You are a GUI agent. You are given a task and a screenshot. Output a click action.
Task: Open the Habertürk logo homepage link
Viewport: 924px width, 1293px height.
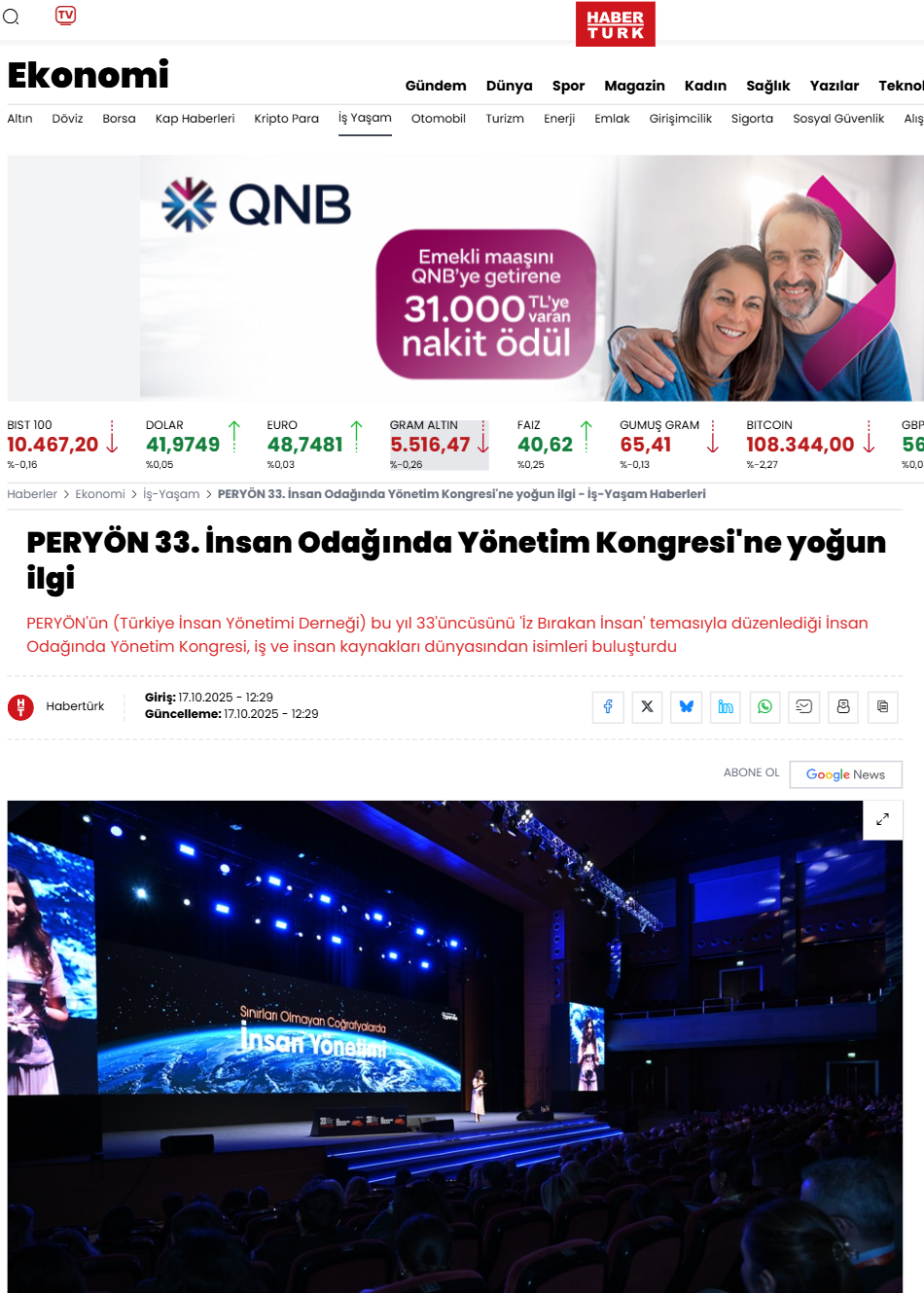[615, 24]
